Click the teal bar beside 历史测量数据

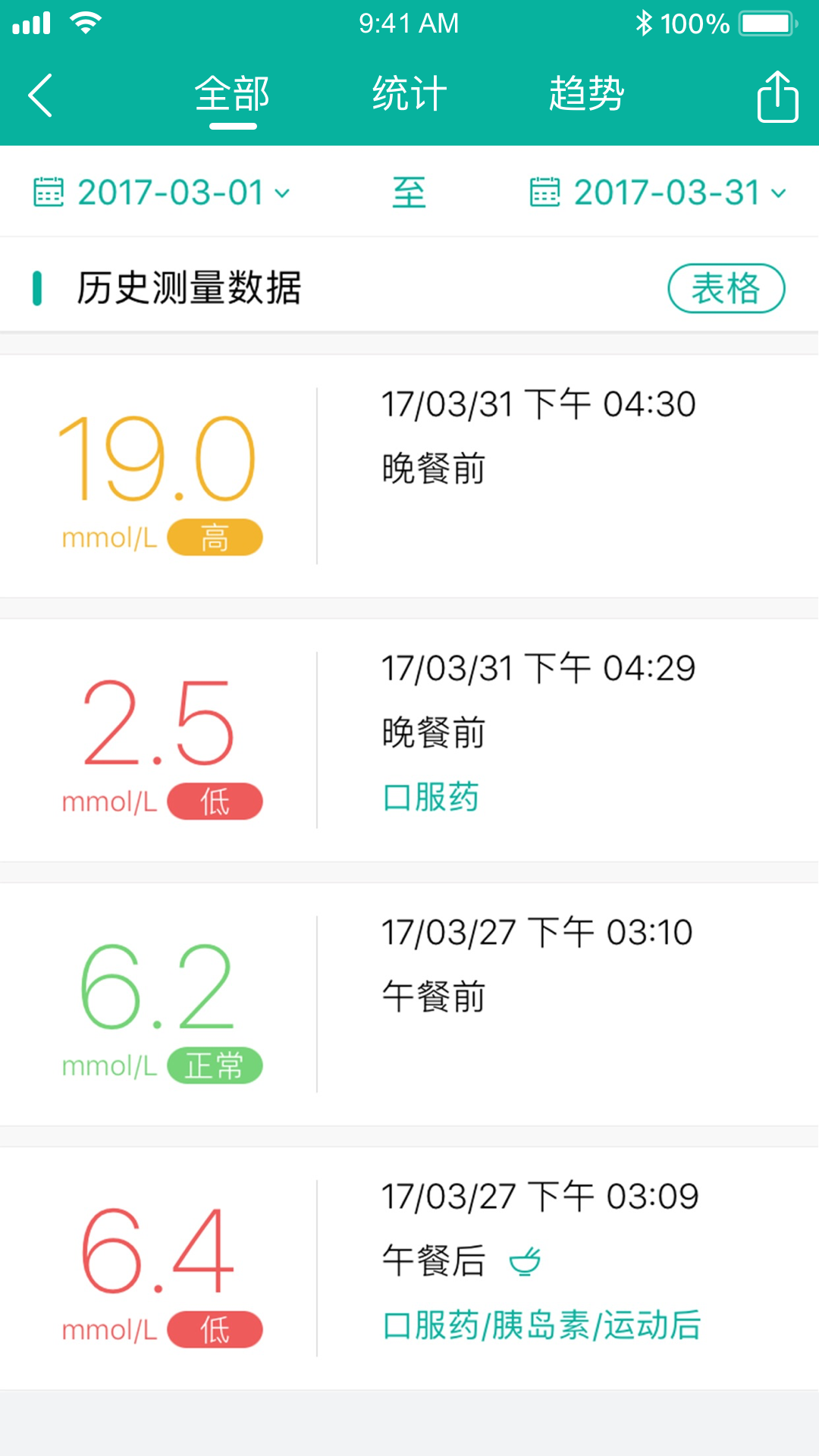pos(37,287)
